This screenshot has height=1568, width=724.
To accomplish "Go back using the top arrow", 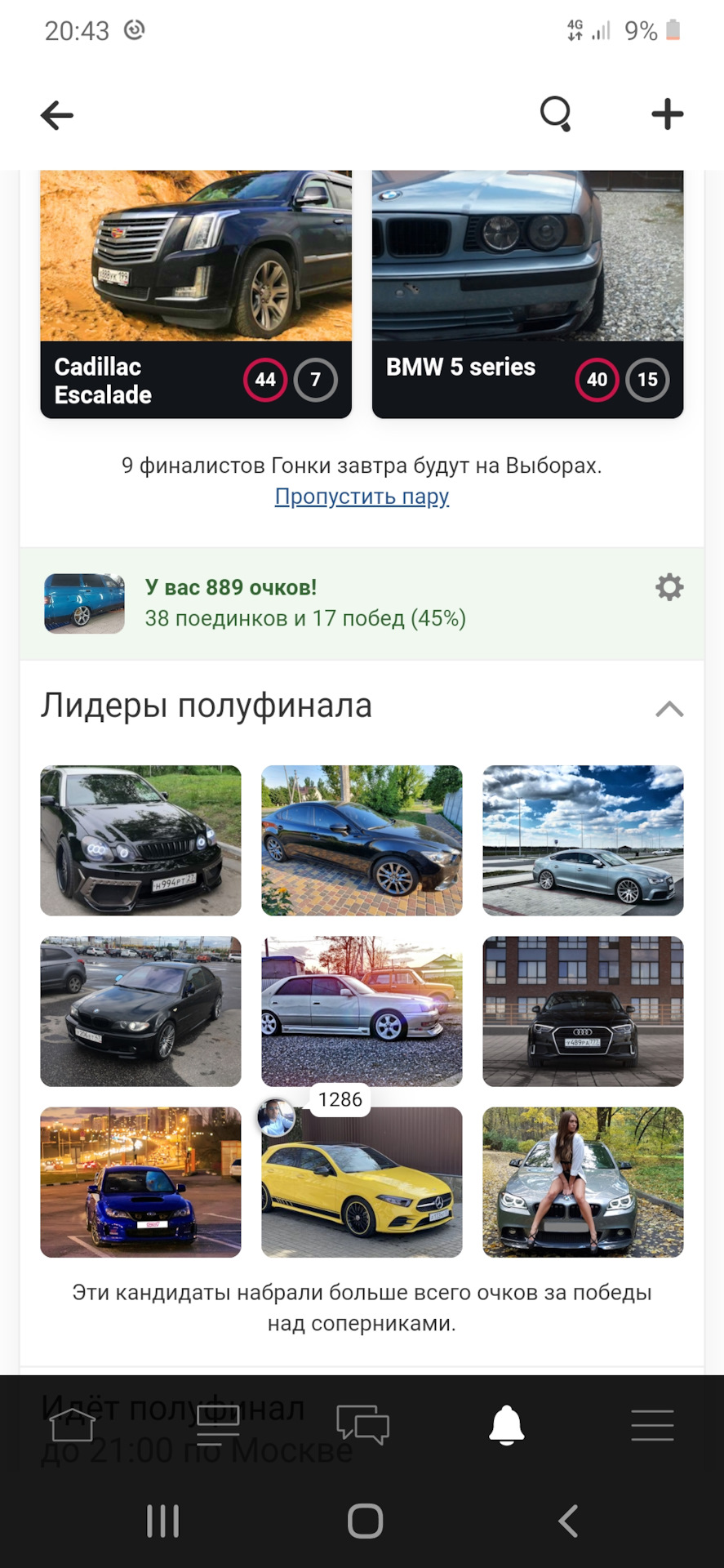I will point(57,115).
